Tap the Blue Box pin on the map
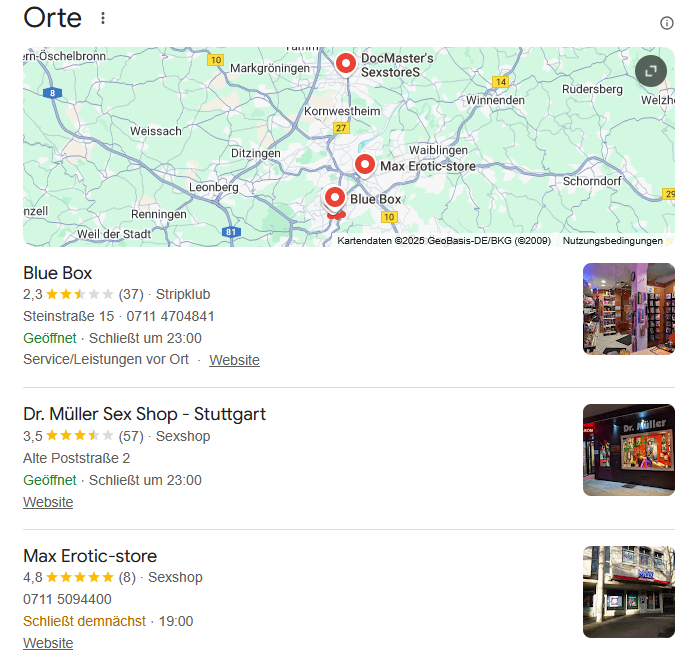This screenshot has width=700, height=659. coord(335,197)
